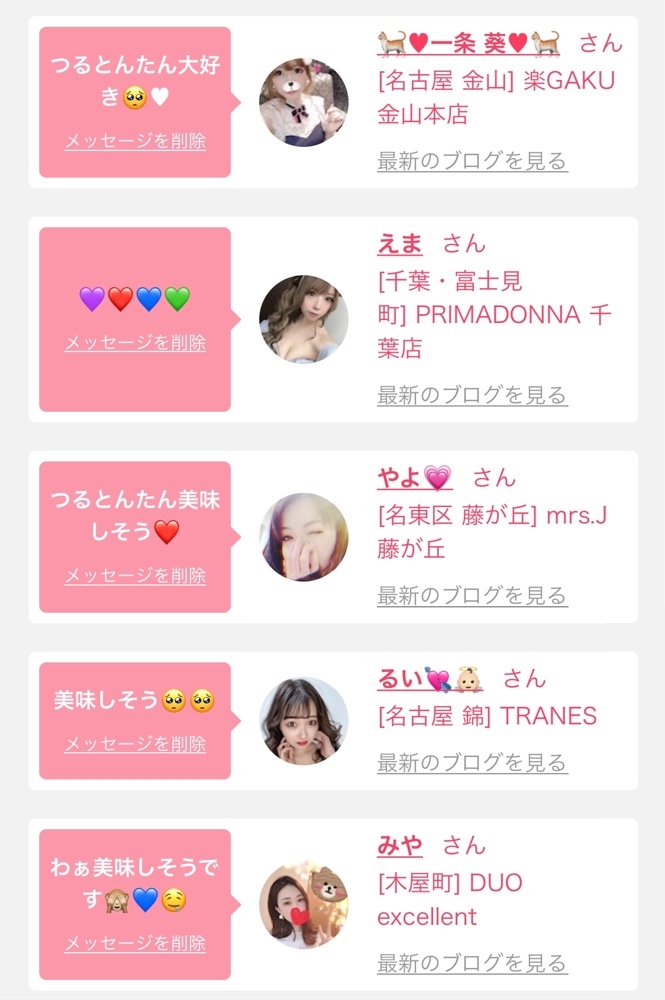View latest blog of みや
The image size is (665, 1000).
tap(472, 964)
